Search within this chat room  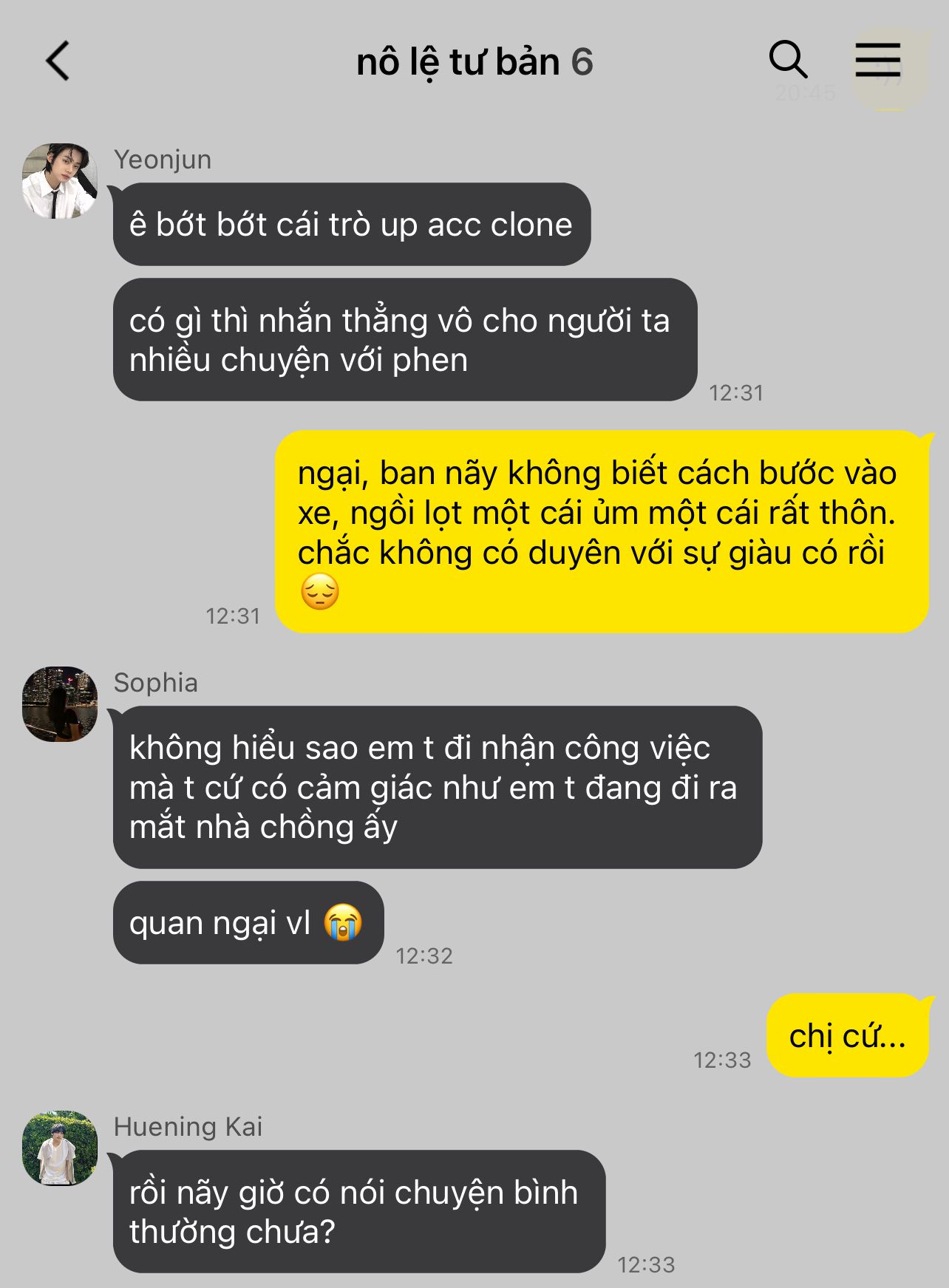pos(788,59)
